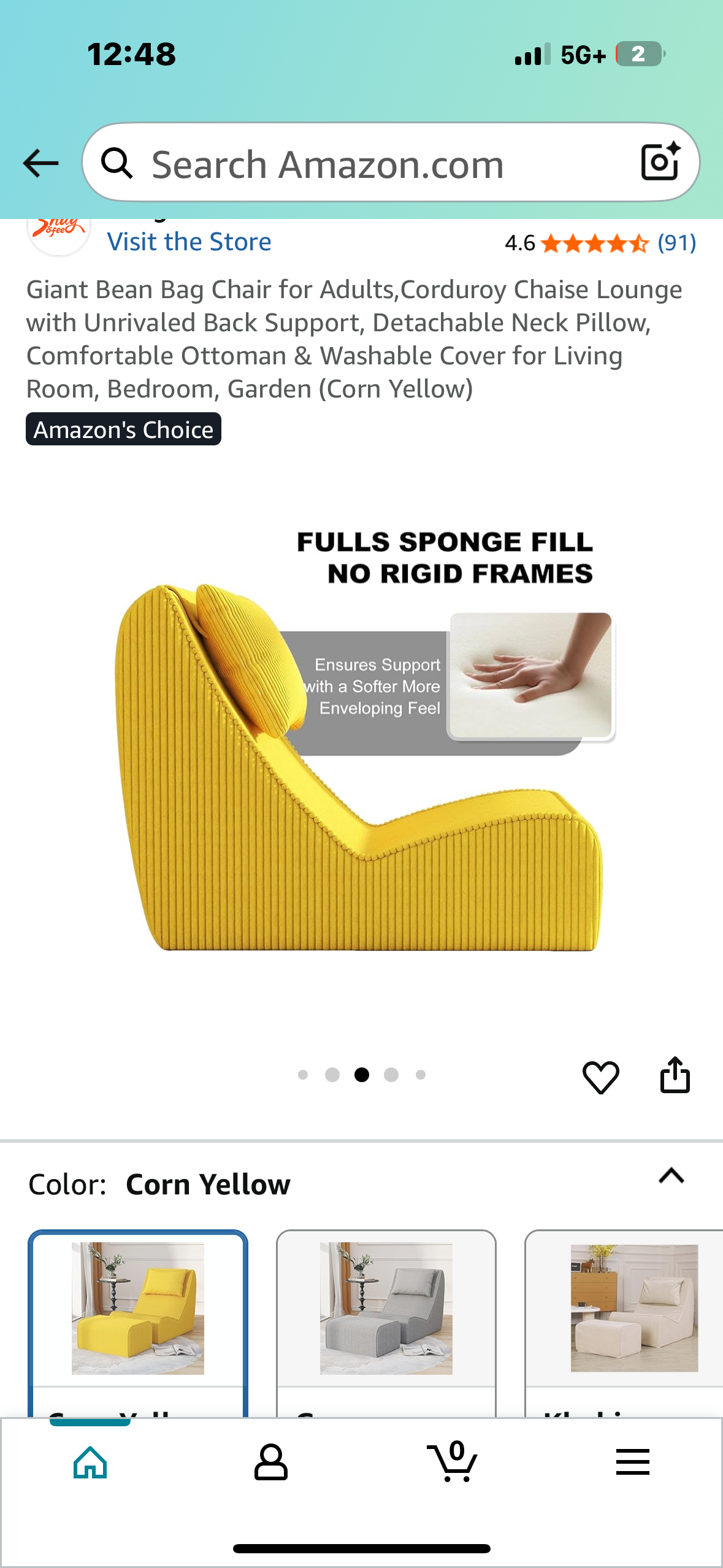Open camera lens search icon

(660, 162)
